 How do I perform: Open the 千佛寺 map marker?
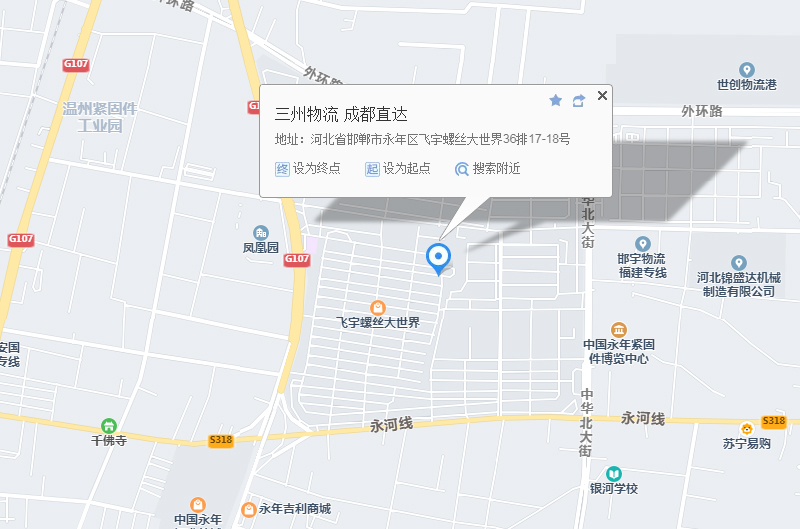pos(108,425)
